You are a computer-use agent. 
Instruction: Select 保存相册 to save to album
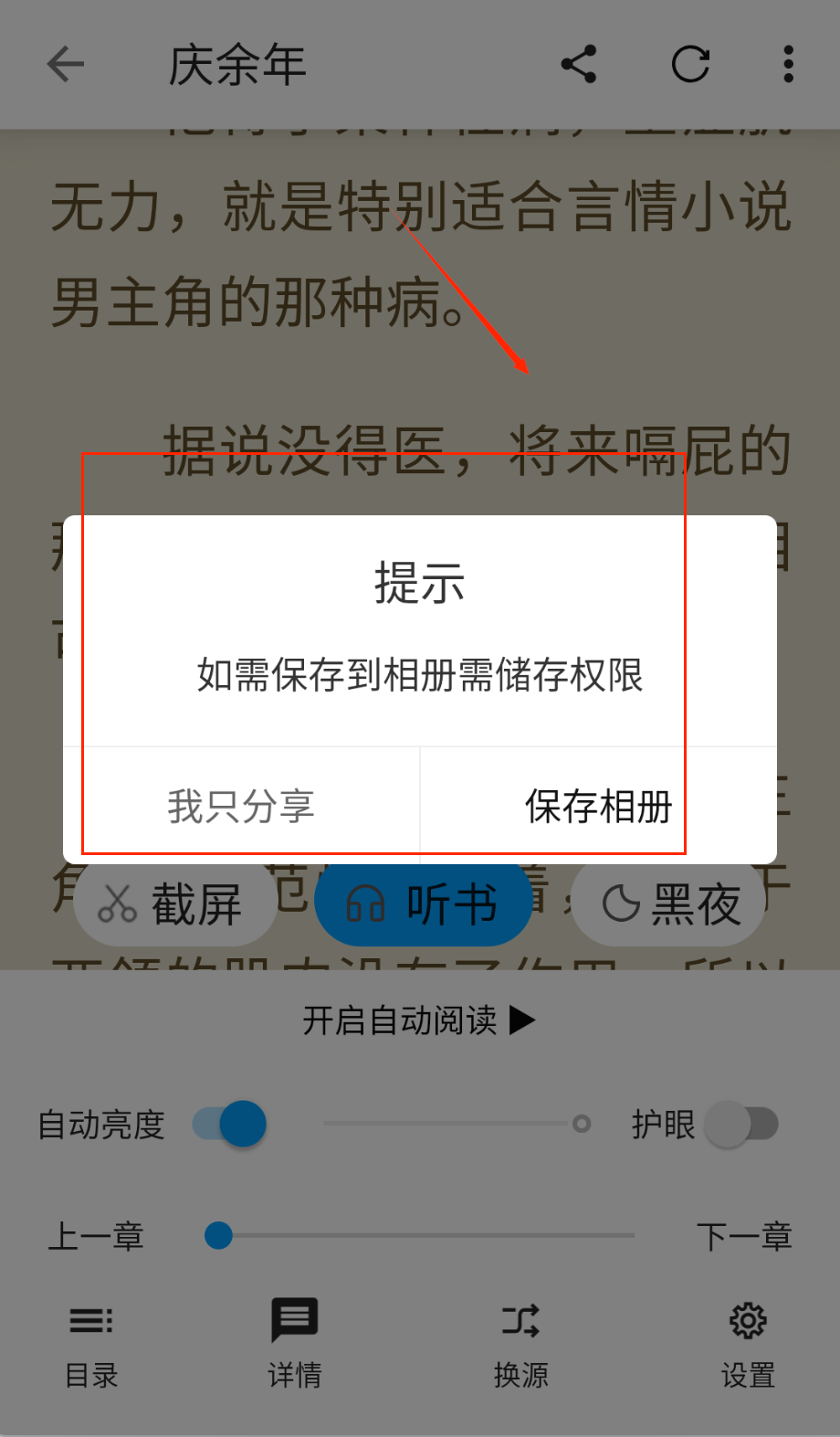click(x=598, y=806)
